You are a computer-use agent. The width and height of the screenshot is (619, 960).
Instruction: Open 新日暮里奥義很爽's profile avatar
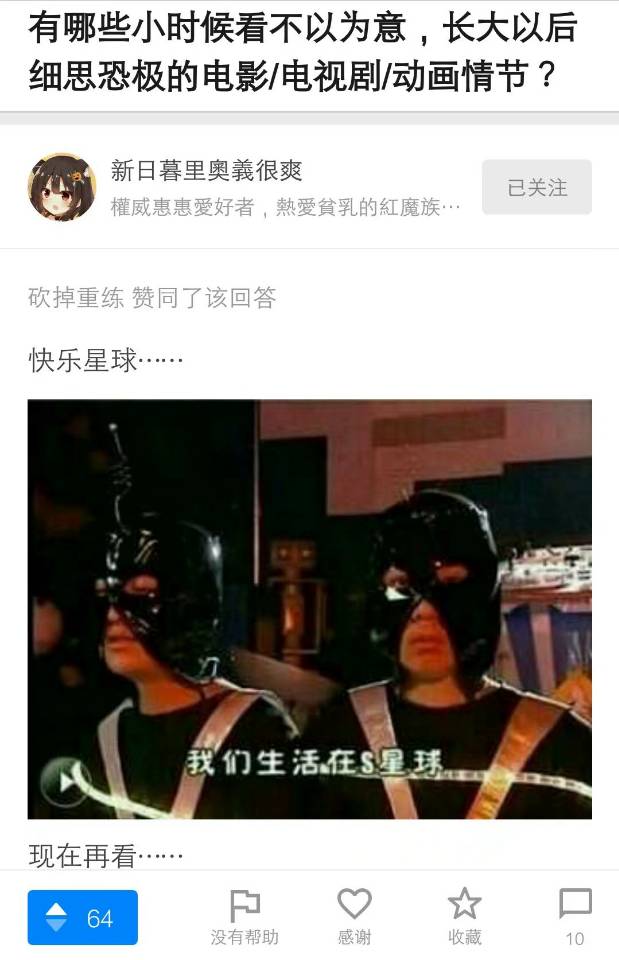tap(62, 187)
